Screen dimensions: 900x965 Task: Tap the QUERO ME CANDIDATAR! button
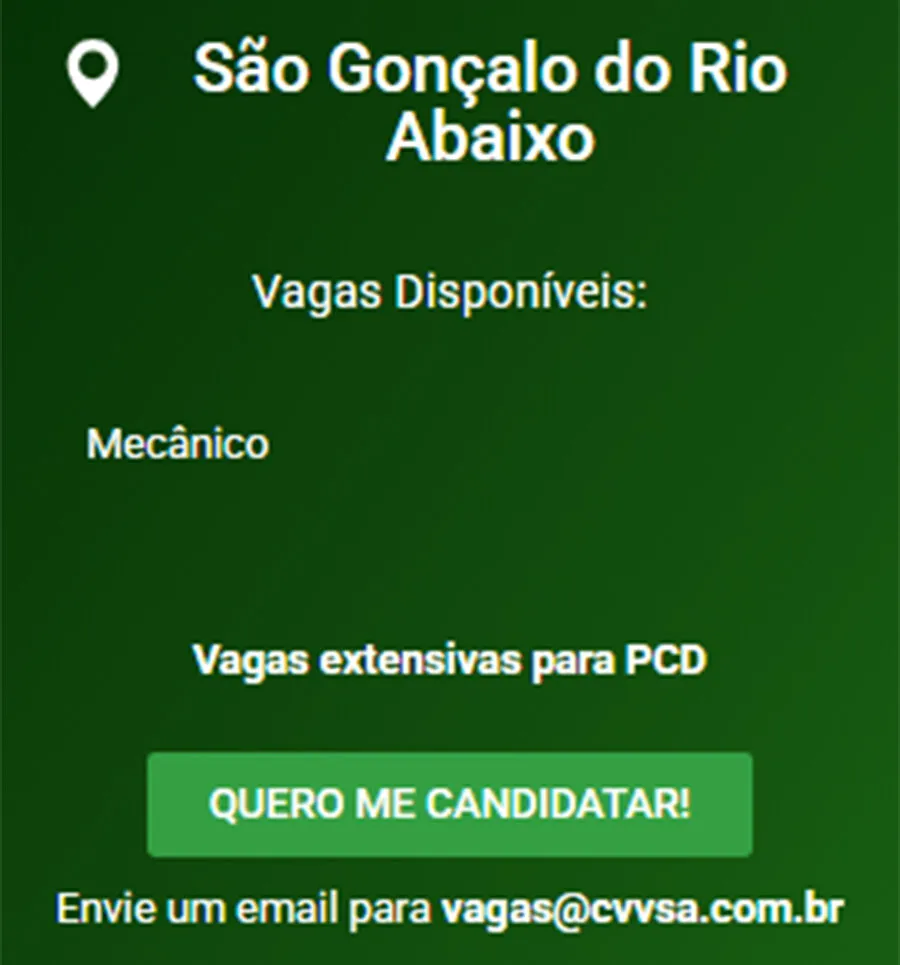click(x=449, y=804)
